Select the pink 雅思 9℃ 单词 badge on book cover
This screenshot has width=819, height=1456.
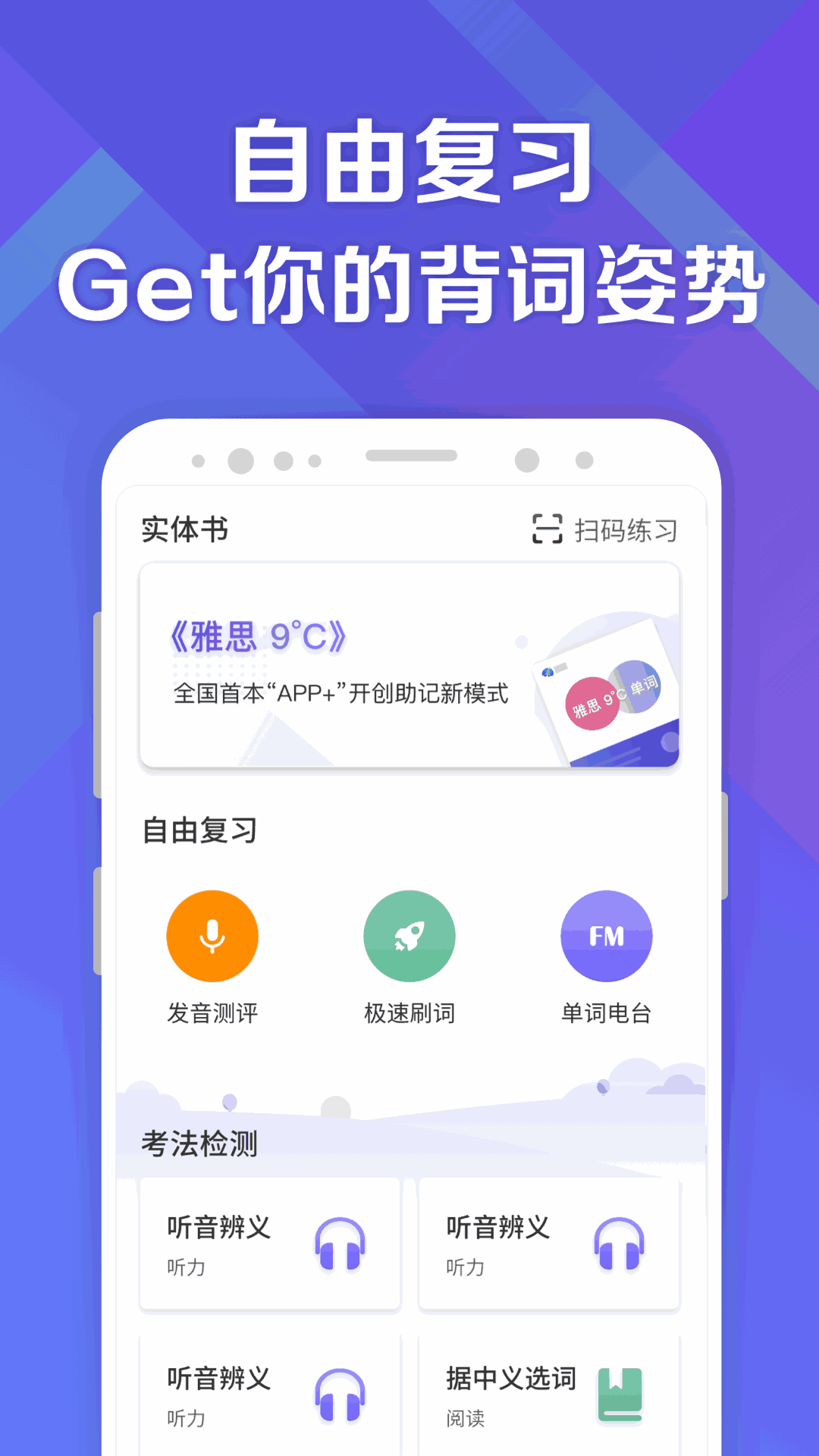[x=593, y=703]
